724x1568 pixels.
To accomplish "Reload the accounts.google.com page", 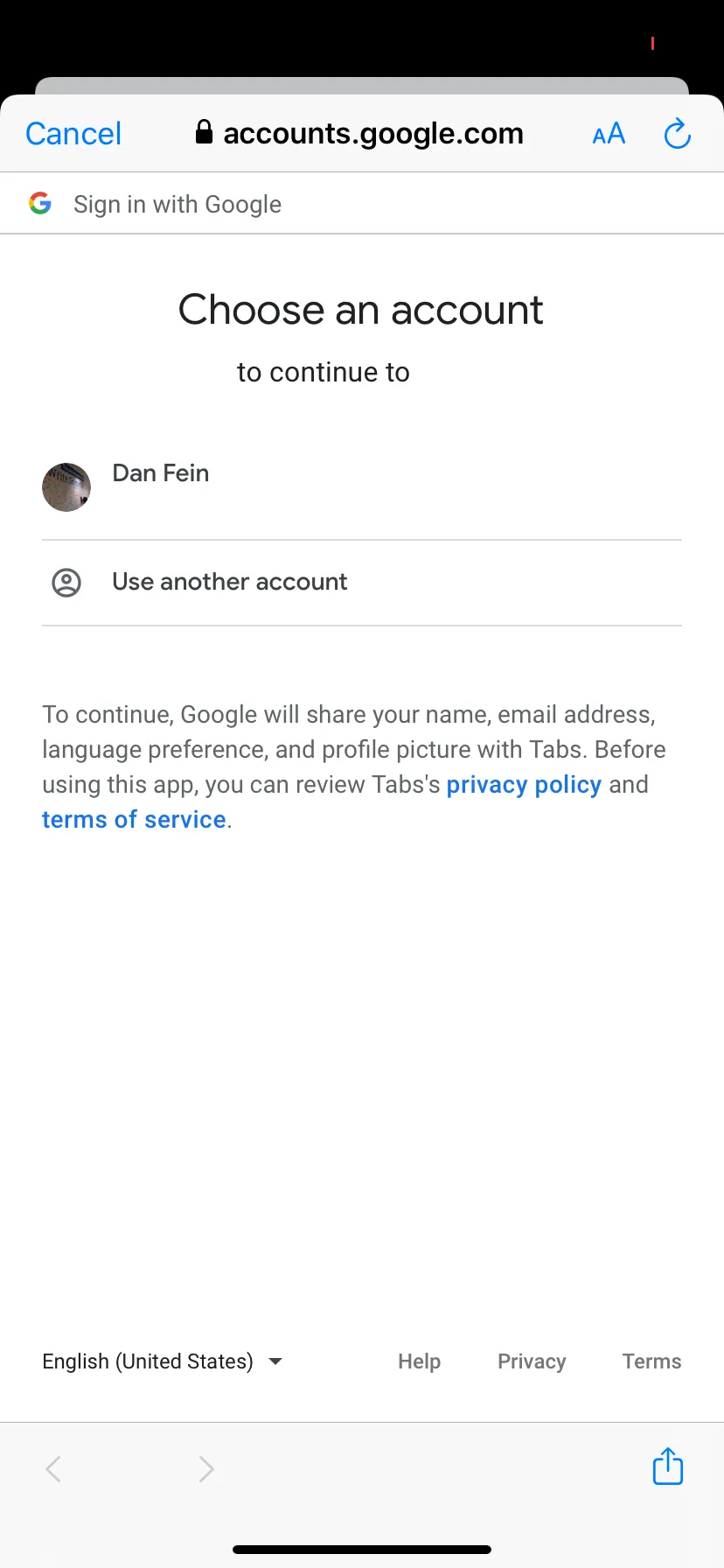I will tap(677, 134).
